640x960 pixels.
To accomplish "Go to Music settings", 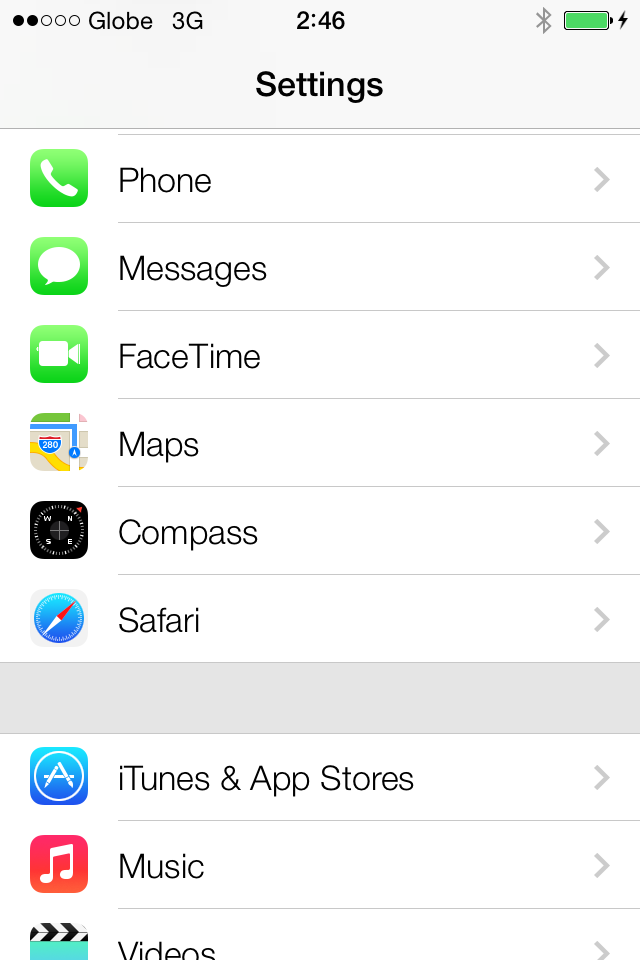I will click(x=320, y=866).
